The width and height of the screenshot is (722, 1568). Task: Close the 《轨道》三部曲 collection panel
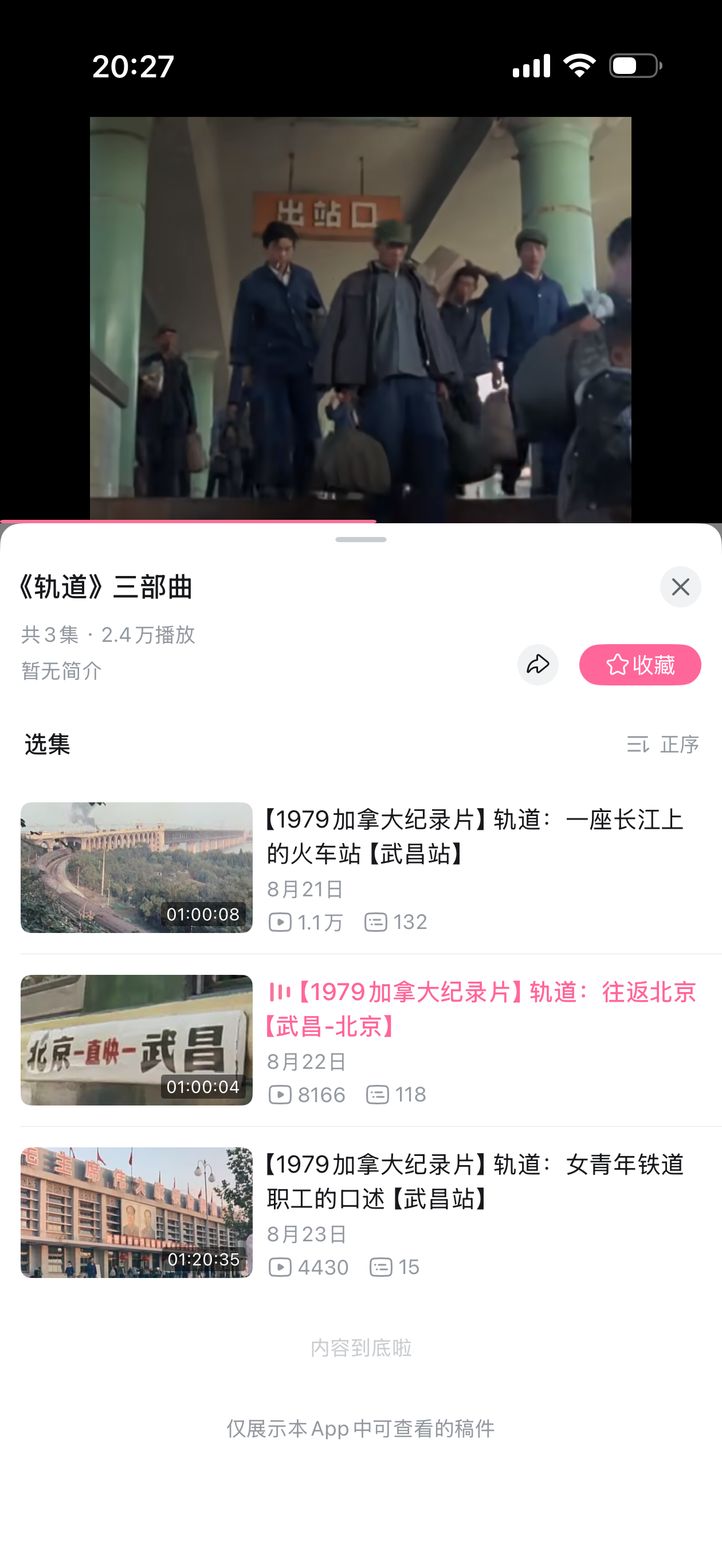680,587
